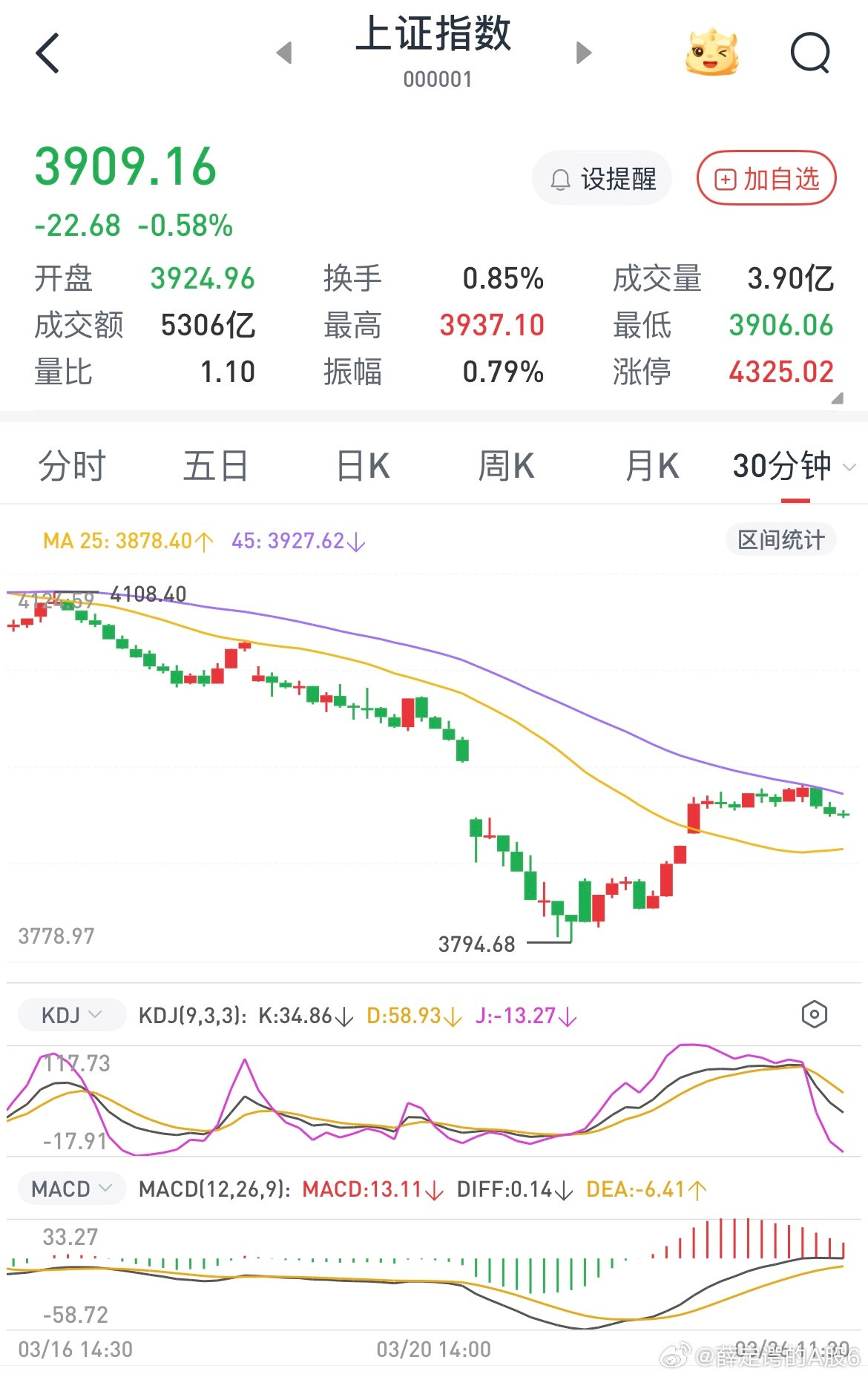Screen dimensions: 868x1377
Task: Expand stats panel via small corner triangle
Action: coord(839,398)
